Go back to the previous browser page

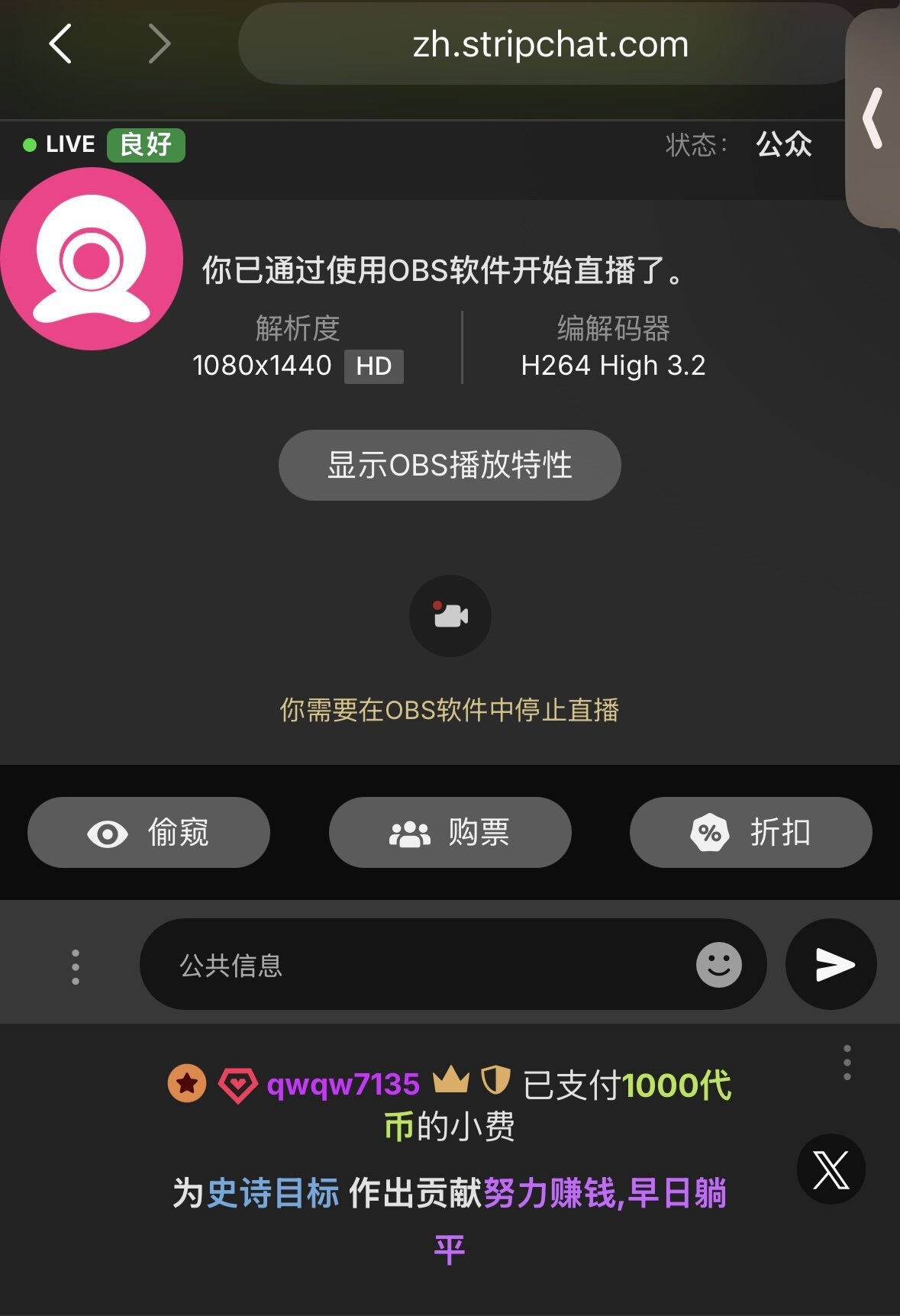click(x=61, y=44)
